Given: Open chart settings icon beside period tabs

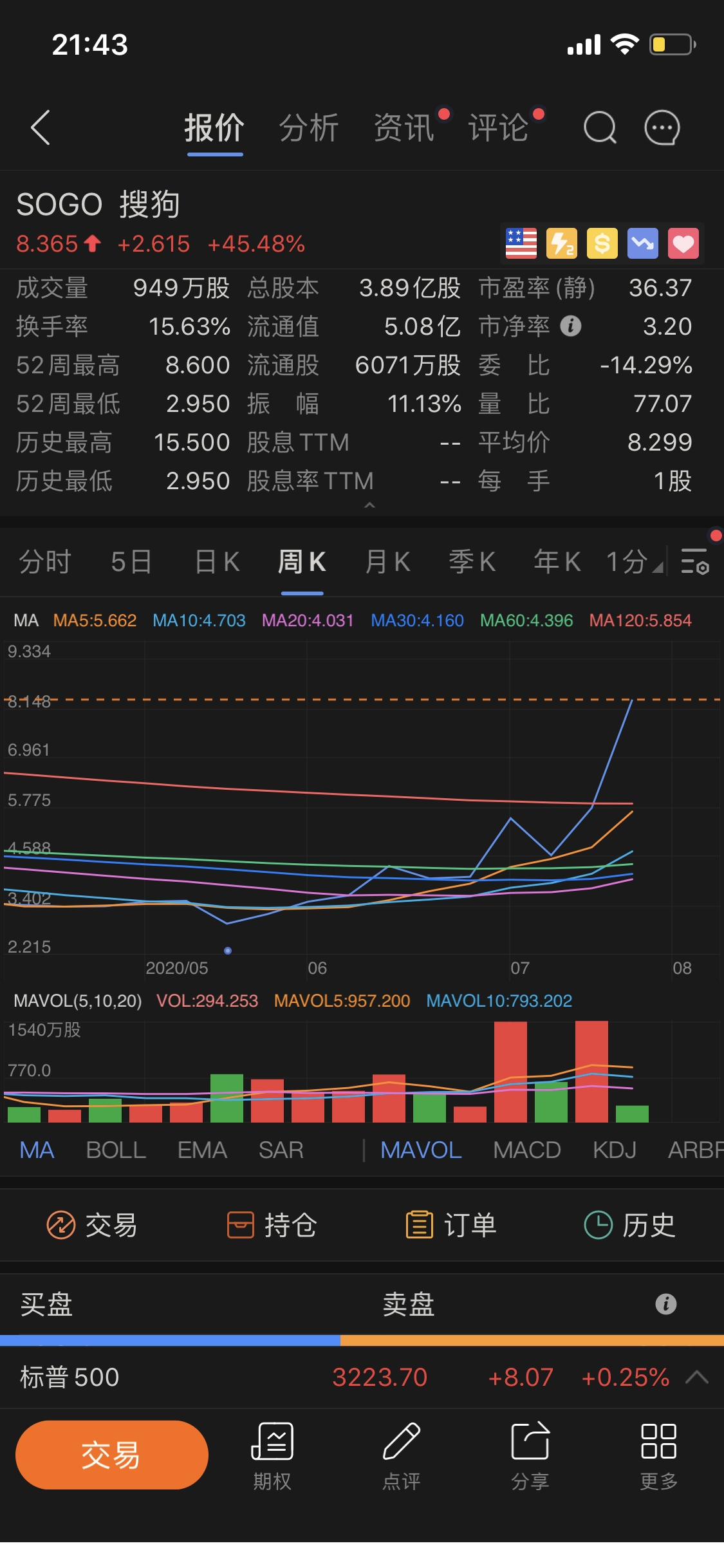Looking at the screenshot, I should click(x=695, y=561).
